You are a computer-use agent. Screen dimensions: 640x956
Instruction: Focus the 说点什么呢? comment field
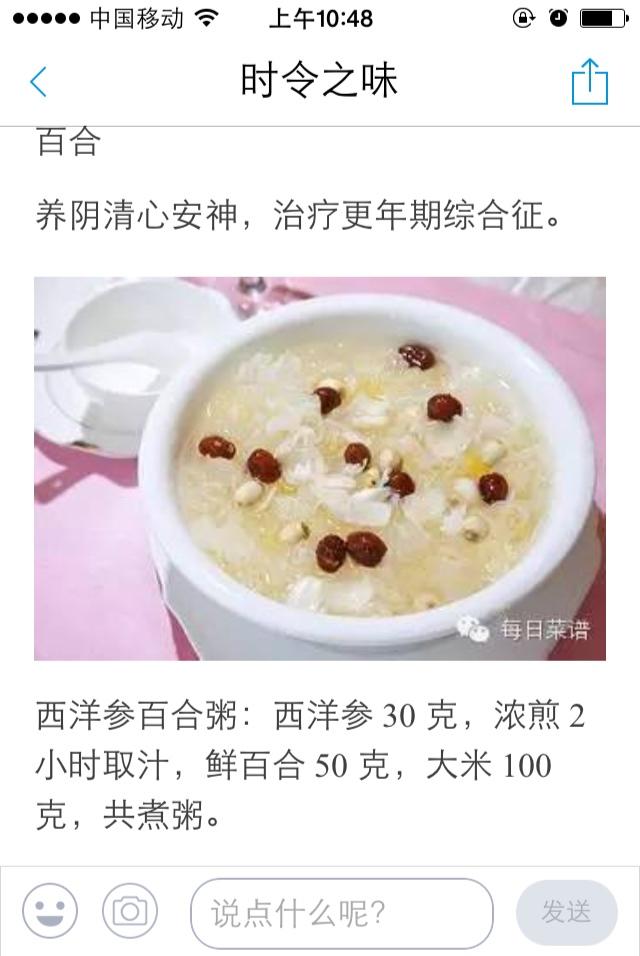click(342, 912)
